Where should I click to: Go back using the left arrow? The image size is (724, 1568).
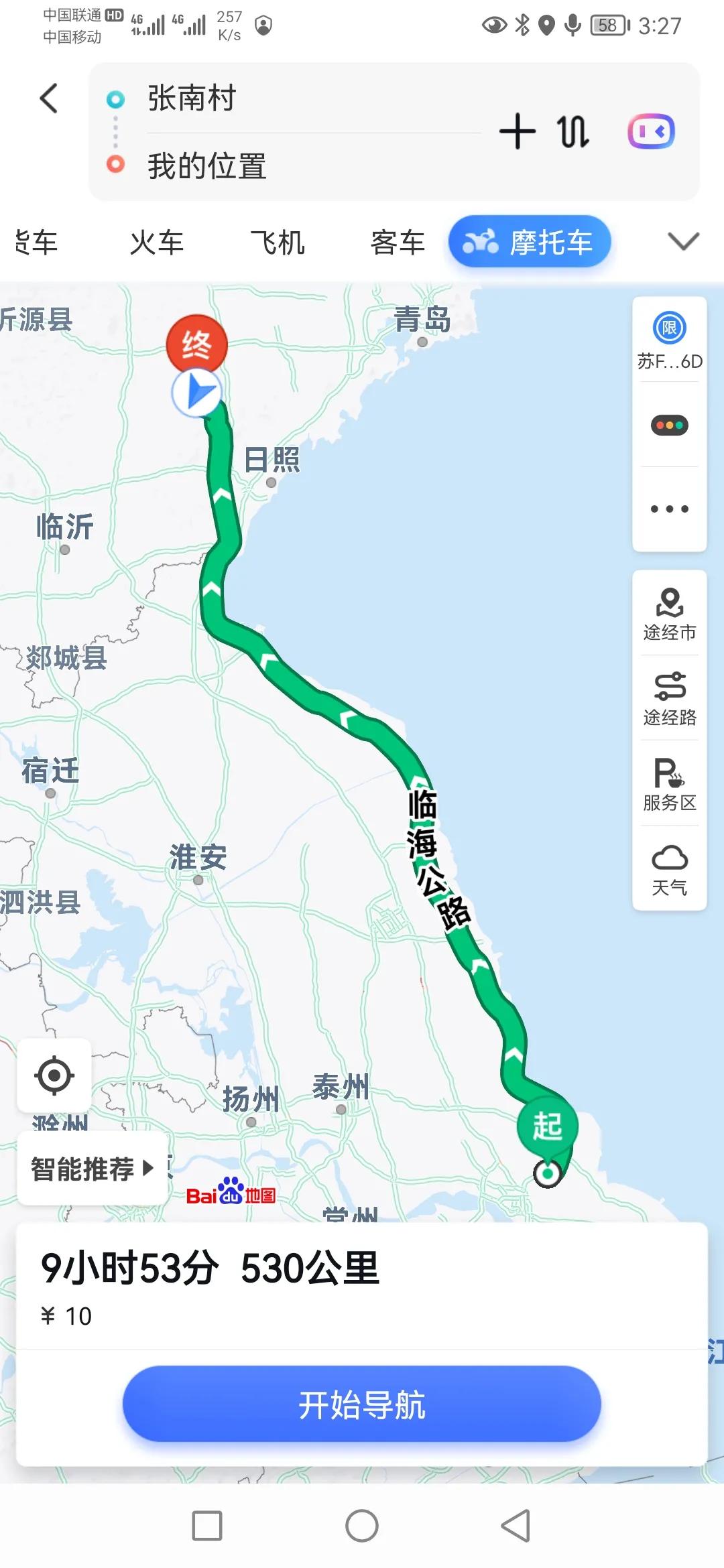pos(48,98)
